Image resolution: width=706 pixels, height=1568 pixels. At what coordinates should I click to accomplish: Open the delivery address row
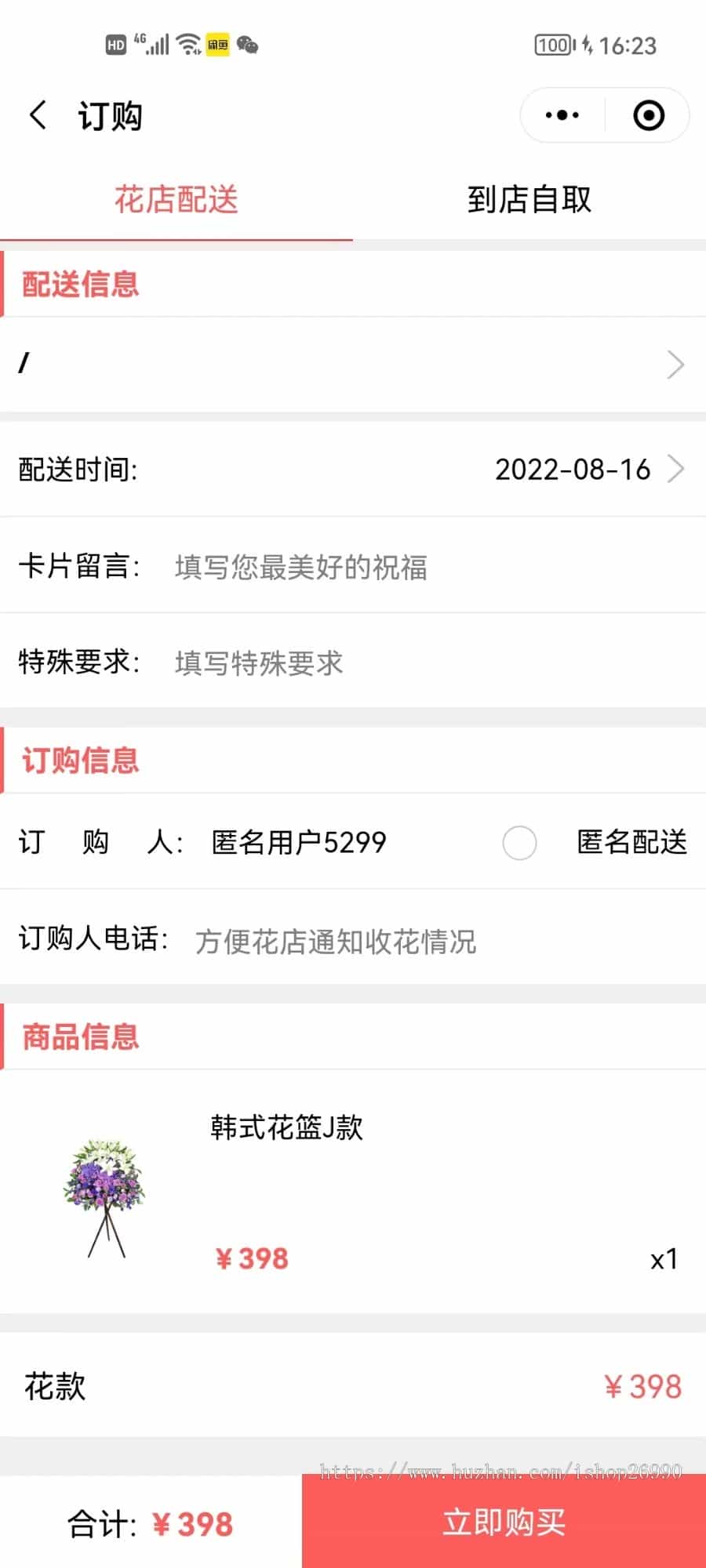click(x=353, y=365)
